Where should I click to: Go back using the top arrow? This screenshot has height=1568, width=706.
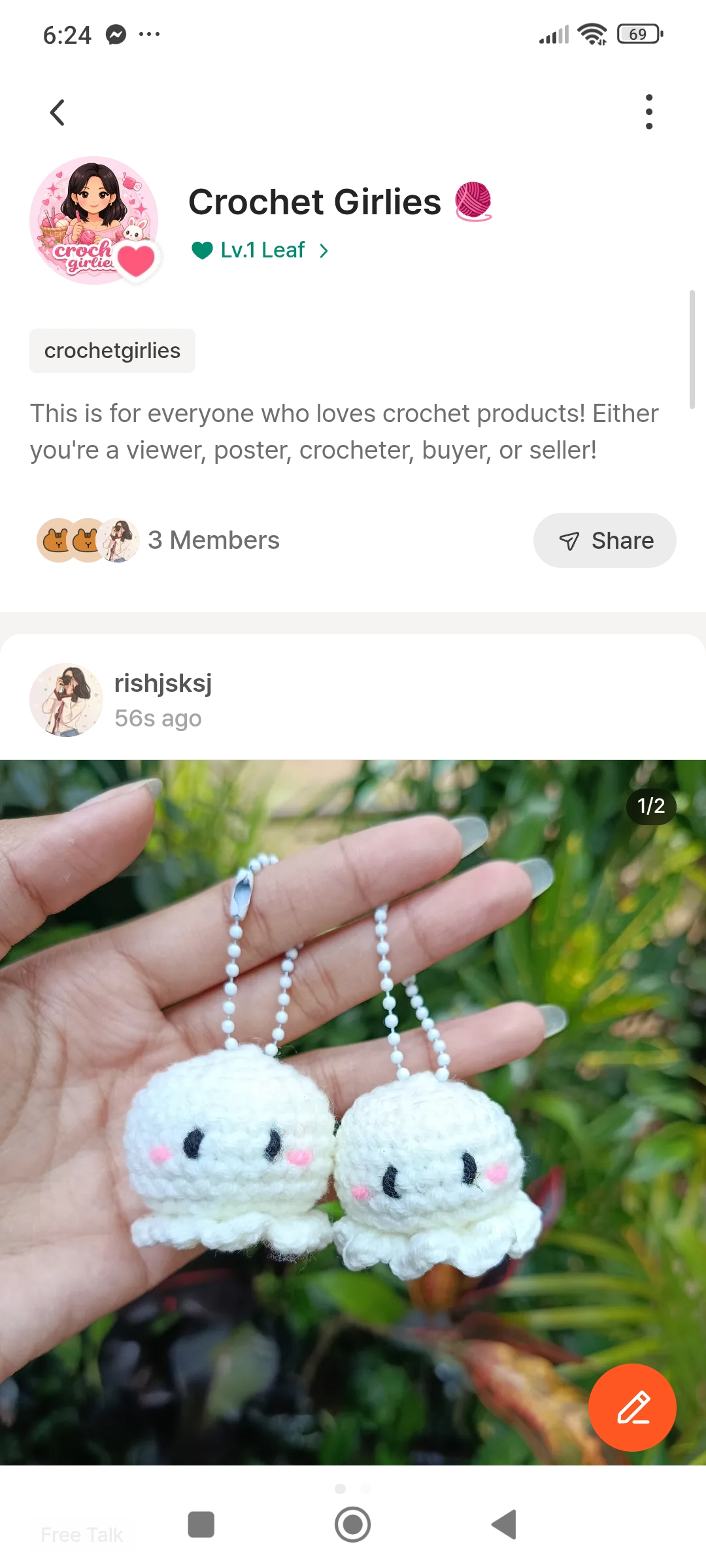point(58,112)
